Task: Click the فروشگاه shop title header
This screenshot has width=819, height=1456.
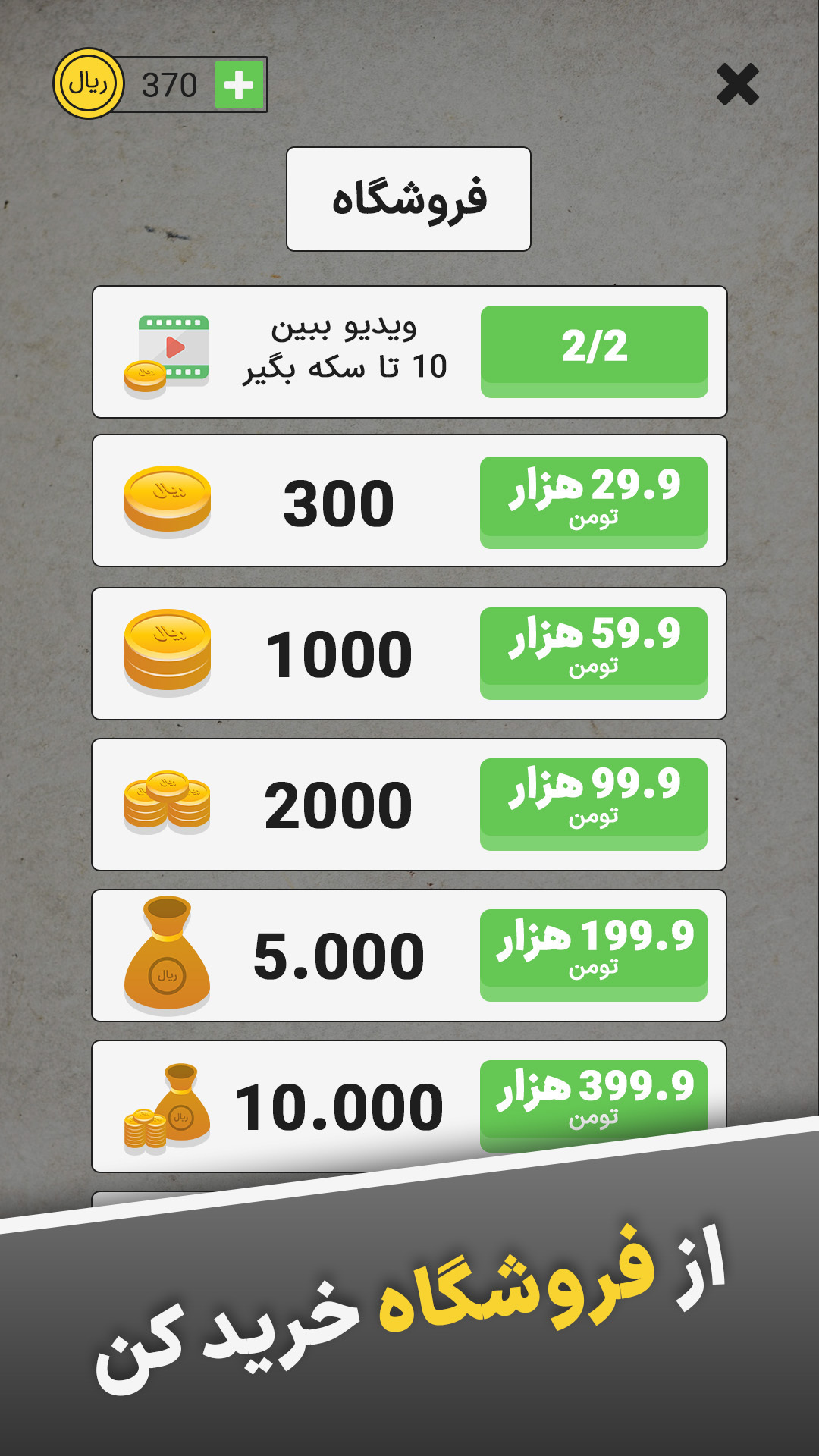Action: pos(409,196)
